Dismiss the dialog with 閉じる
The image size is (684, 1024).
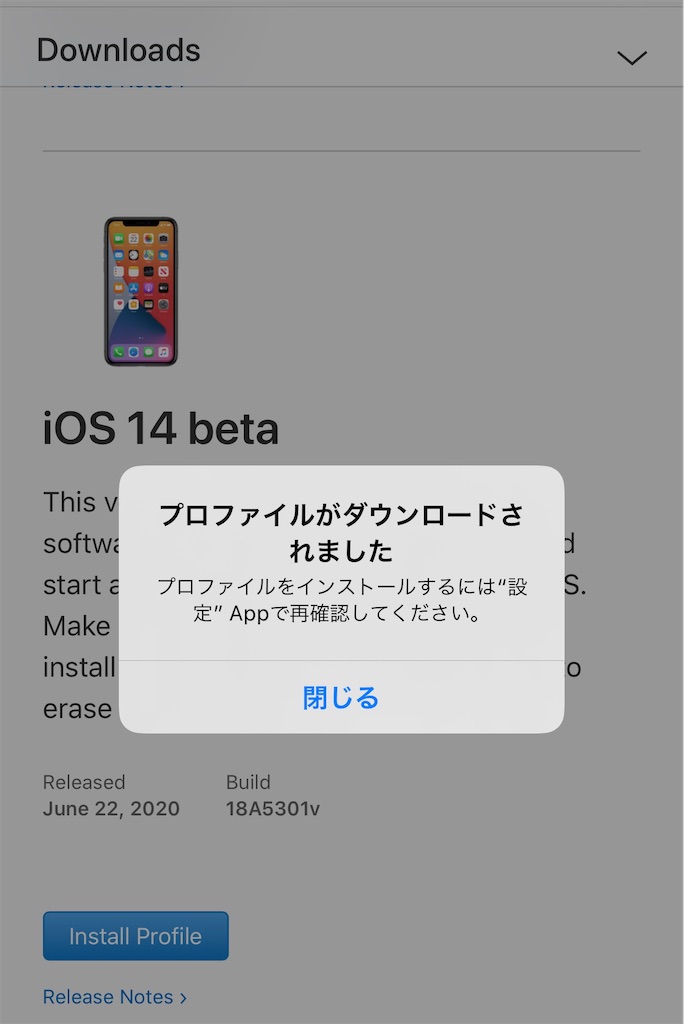click(341, 697)
